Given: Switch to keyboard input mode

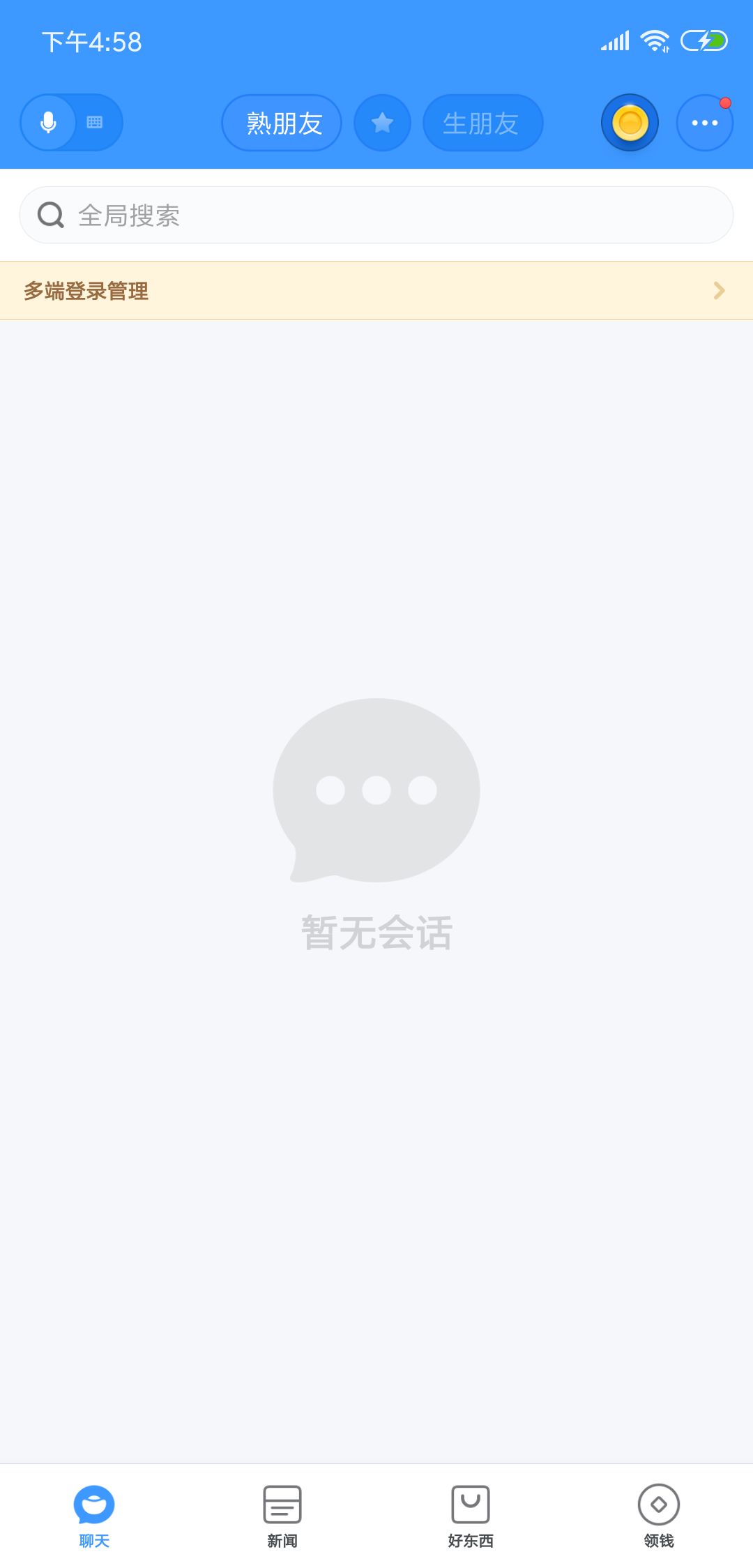Looking at the screenshot, I should (95, 123).
